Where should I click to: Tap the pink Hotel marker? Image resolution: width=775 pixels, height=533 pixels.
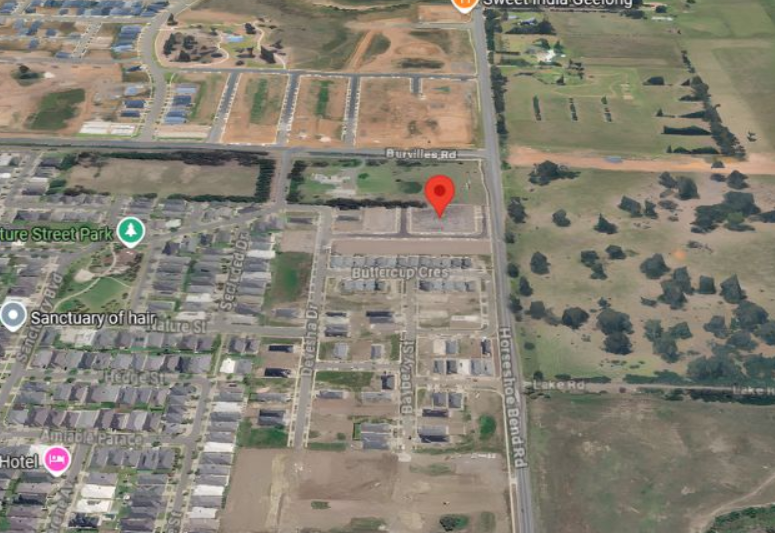[57, 458]
